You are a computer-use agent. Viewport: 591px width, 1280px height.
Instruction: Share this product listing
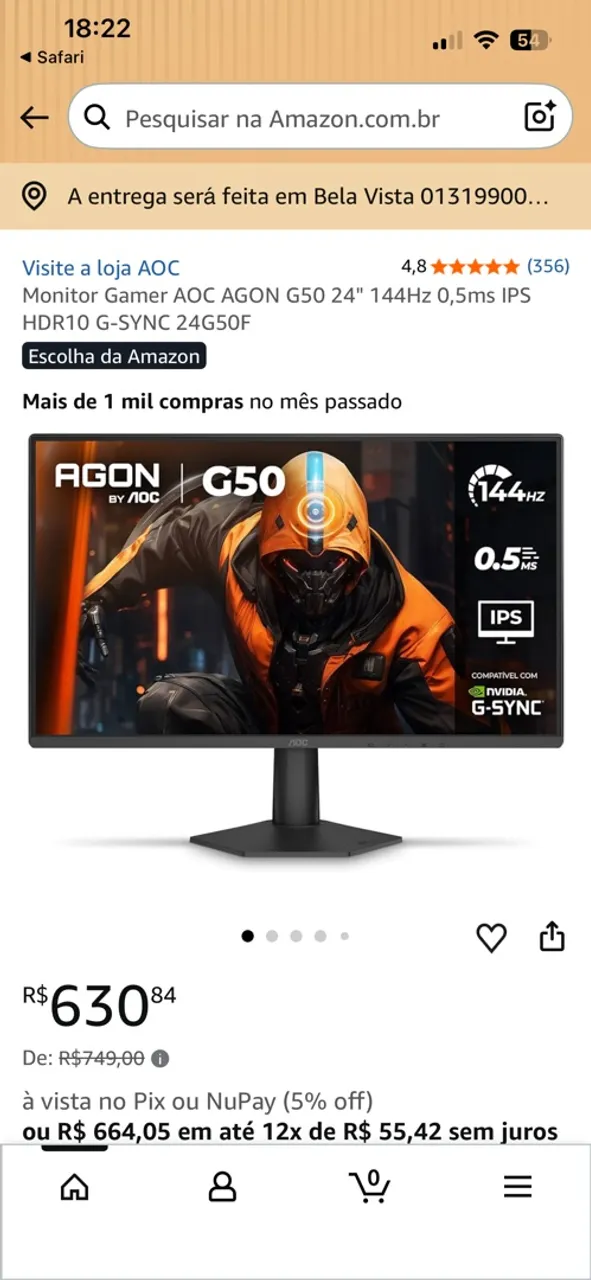tap(552, 937)
